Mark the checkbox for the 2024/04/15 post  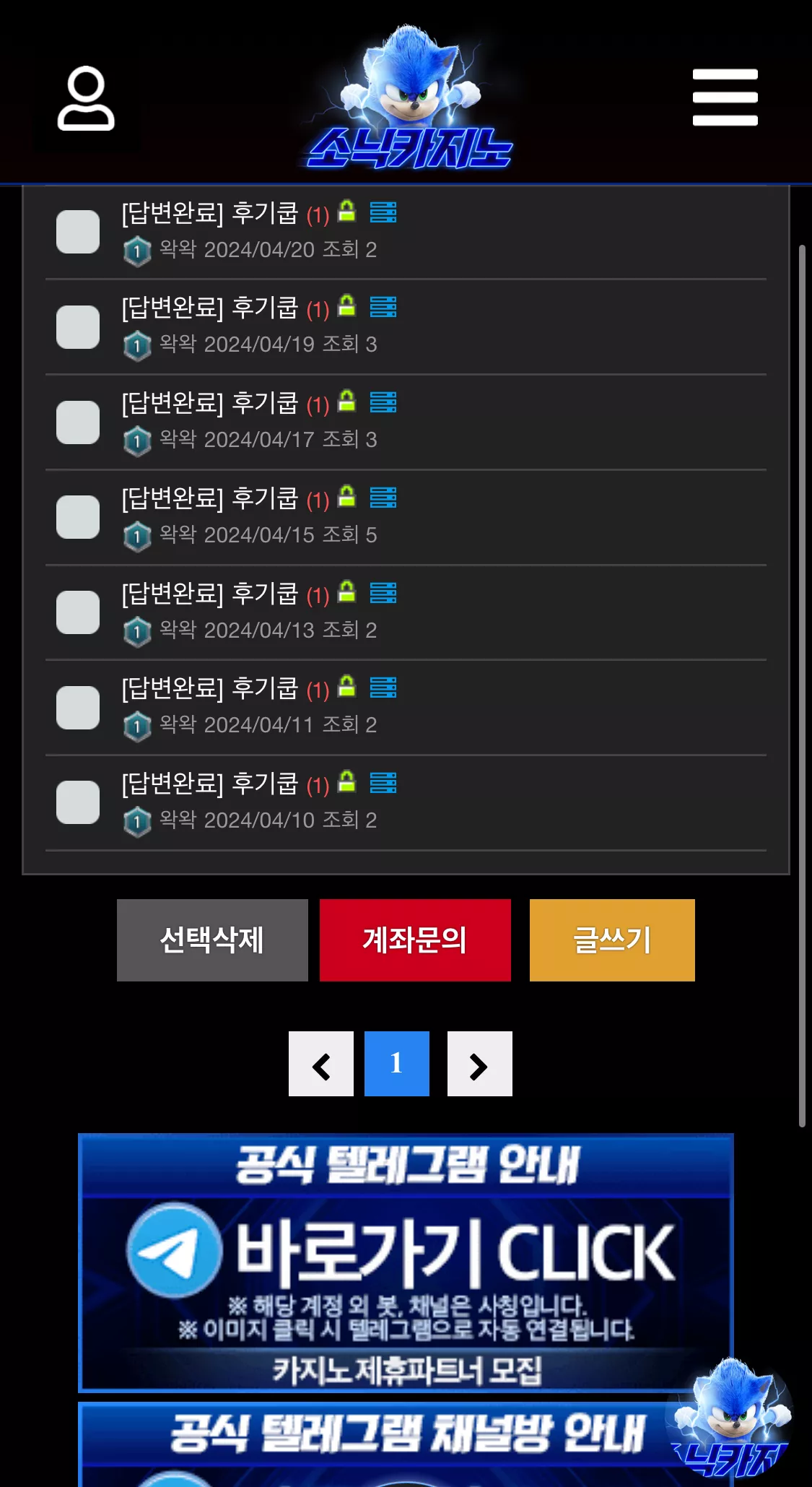point(78,517)
